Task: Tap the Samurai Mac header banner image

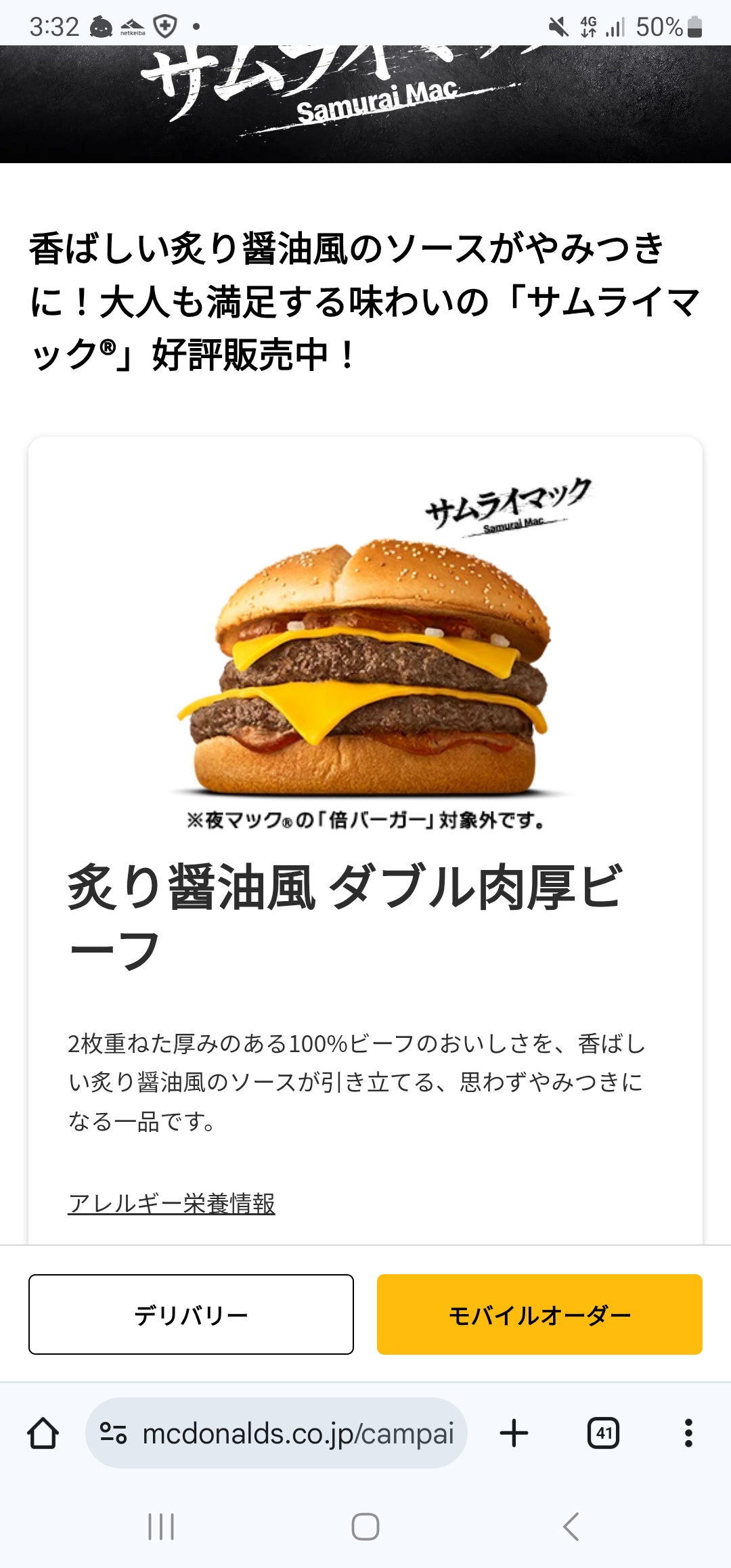Action: [x=365, y=102]
